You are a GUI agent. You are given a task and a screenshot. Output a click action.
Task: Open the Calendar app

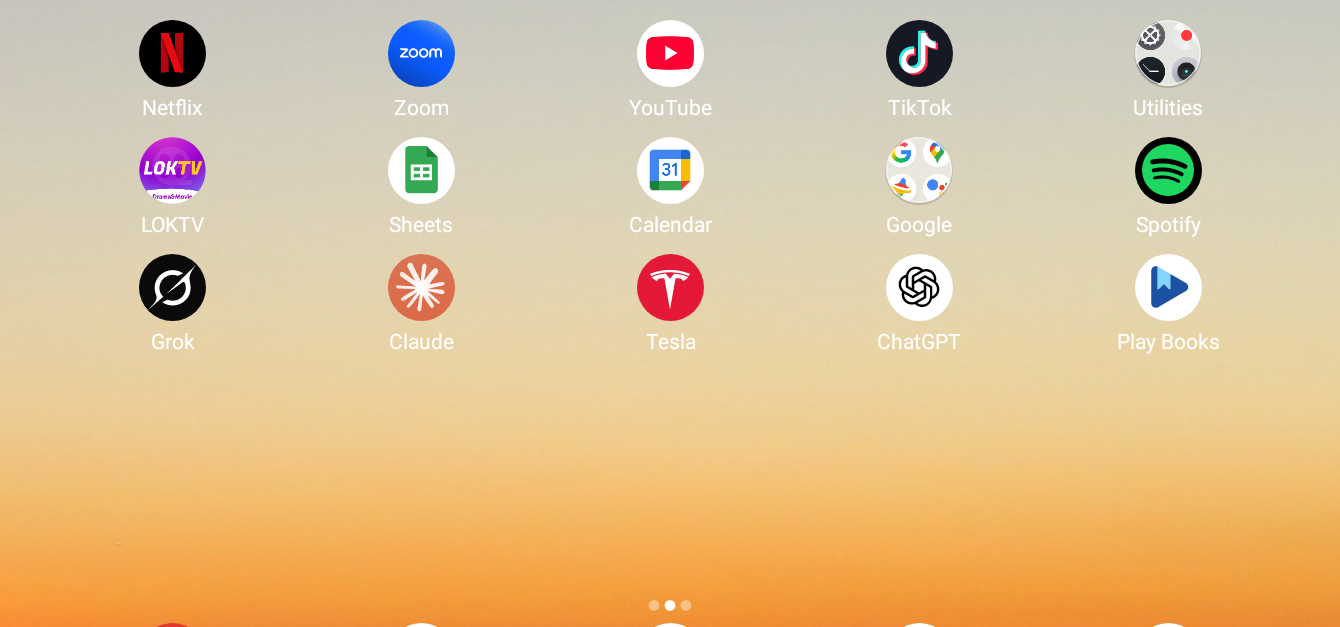(670, 171)
